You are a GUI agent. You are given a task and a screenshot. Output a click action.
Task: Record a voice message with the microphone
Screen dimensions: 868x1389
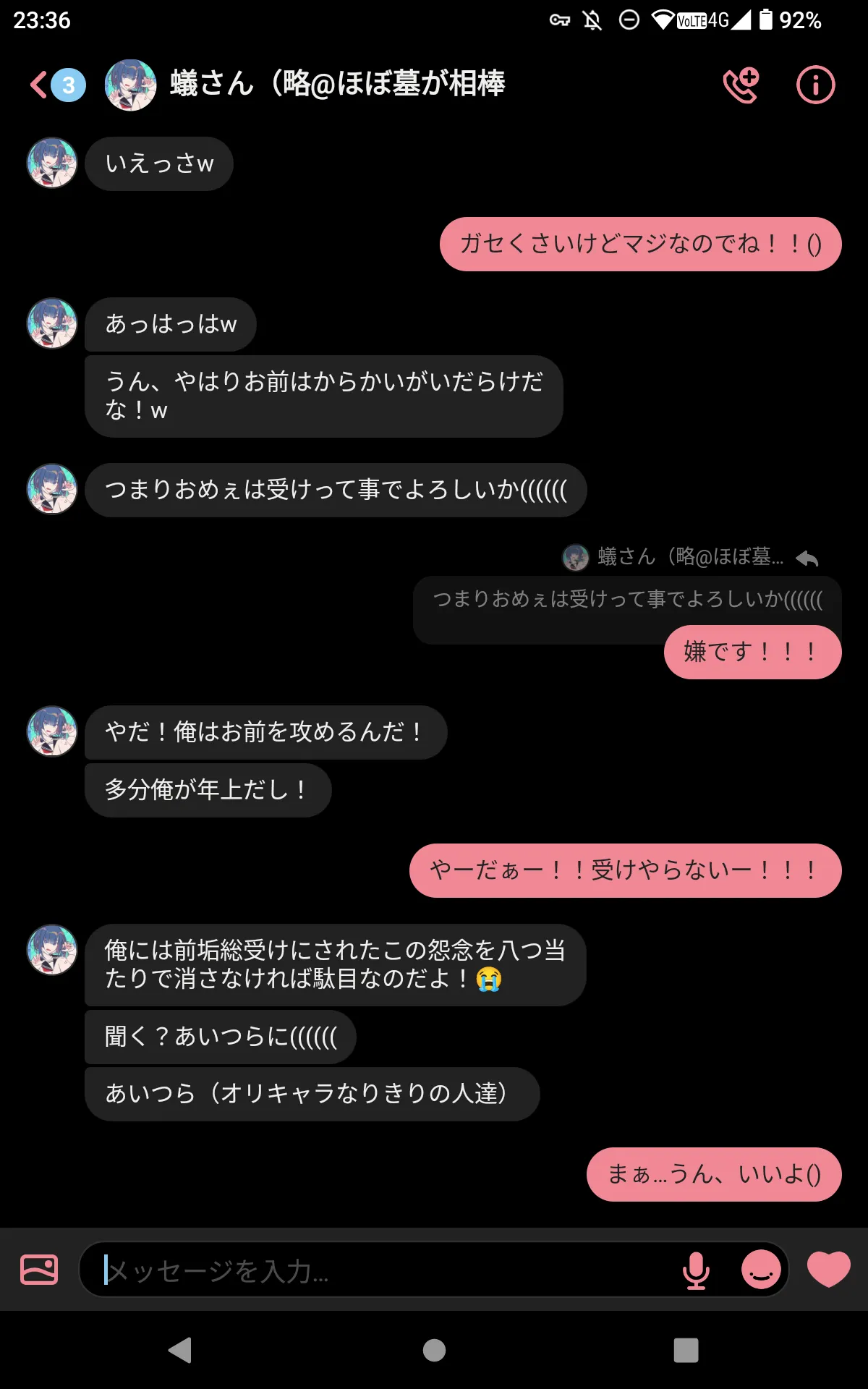click(x=696, y=1270)
